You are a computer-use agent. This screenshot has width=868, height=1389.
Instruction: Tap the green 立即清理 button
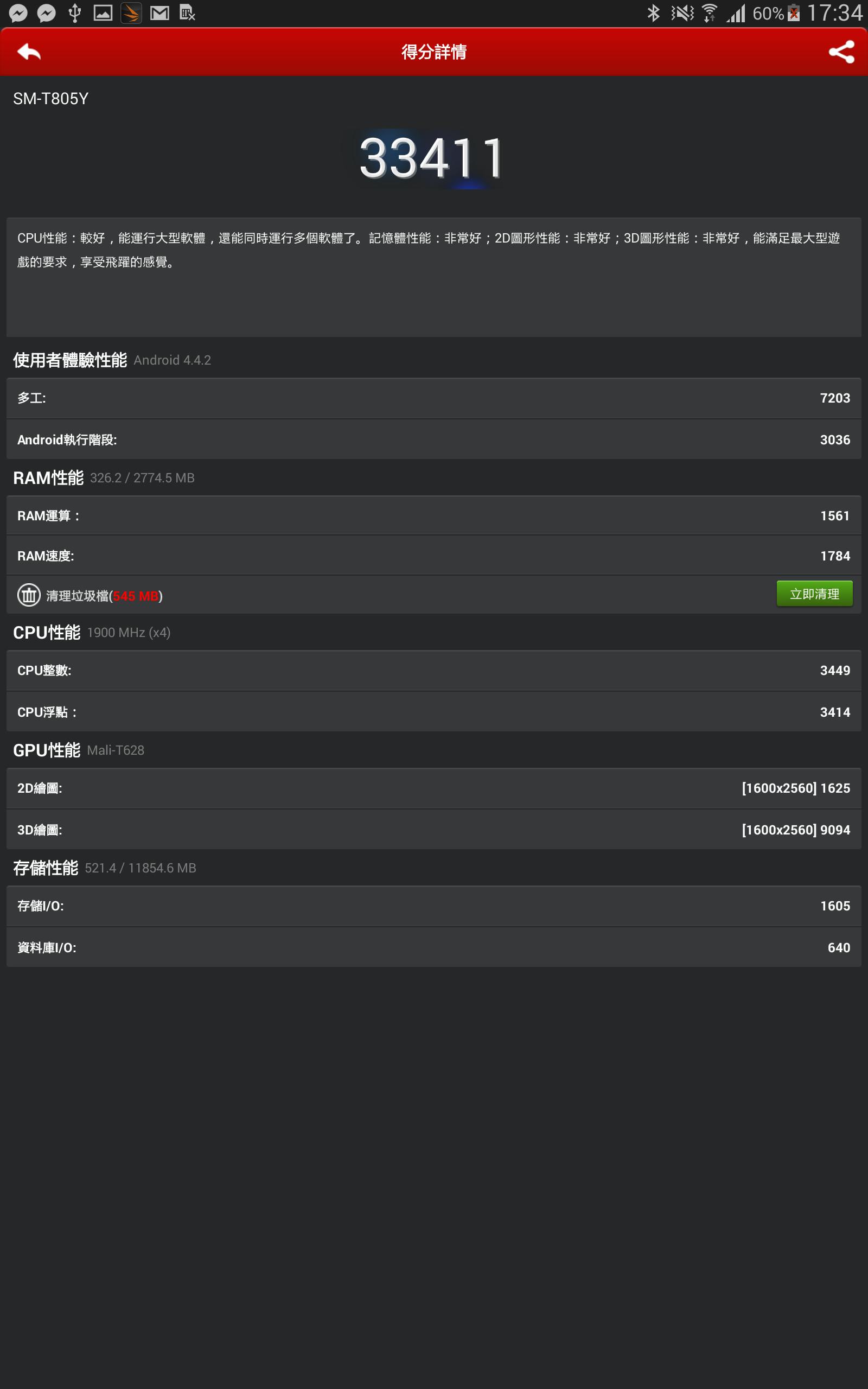(814, 594)
